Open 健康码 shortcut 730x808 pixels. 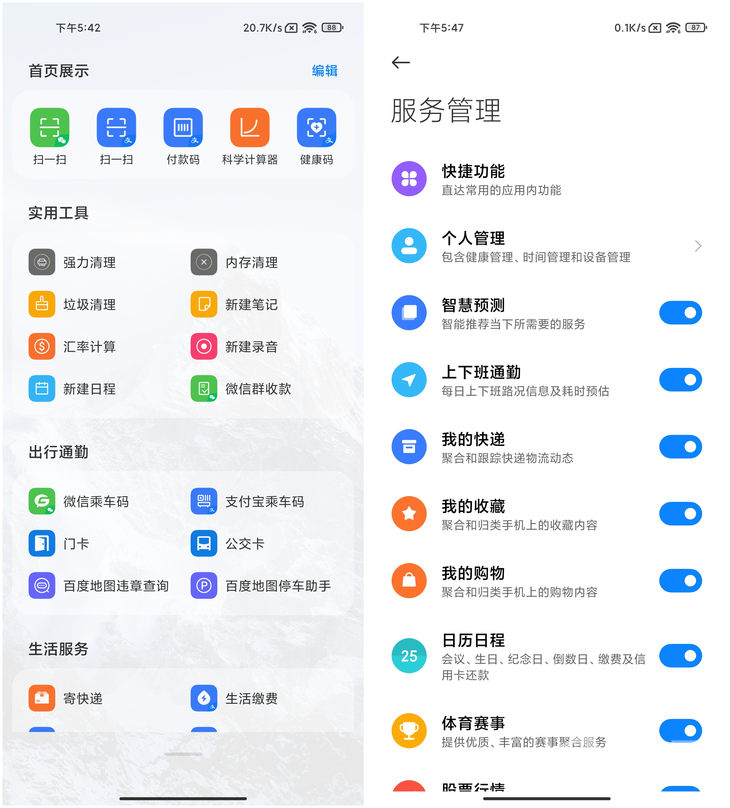(x=316, y=128)
